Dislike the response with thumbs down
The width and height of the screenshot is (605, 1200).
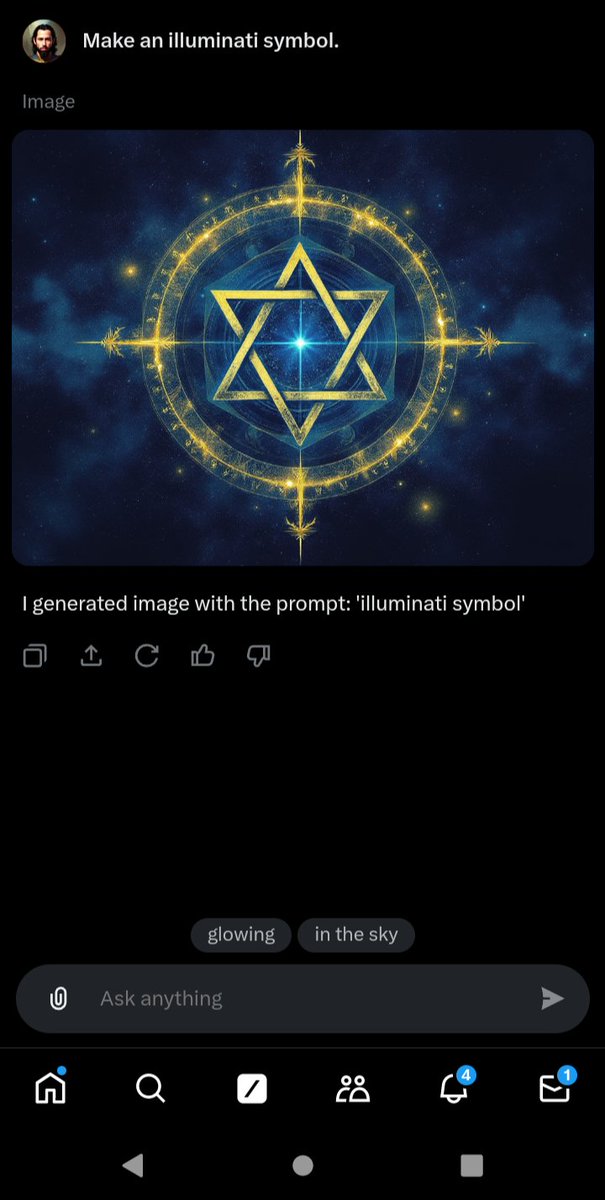pyautogui.click(x=259, y=656)
